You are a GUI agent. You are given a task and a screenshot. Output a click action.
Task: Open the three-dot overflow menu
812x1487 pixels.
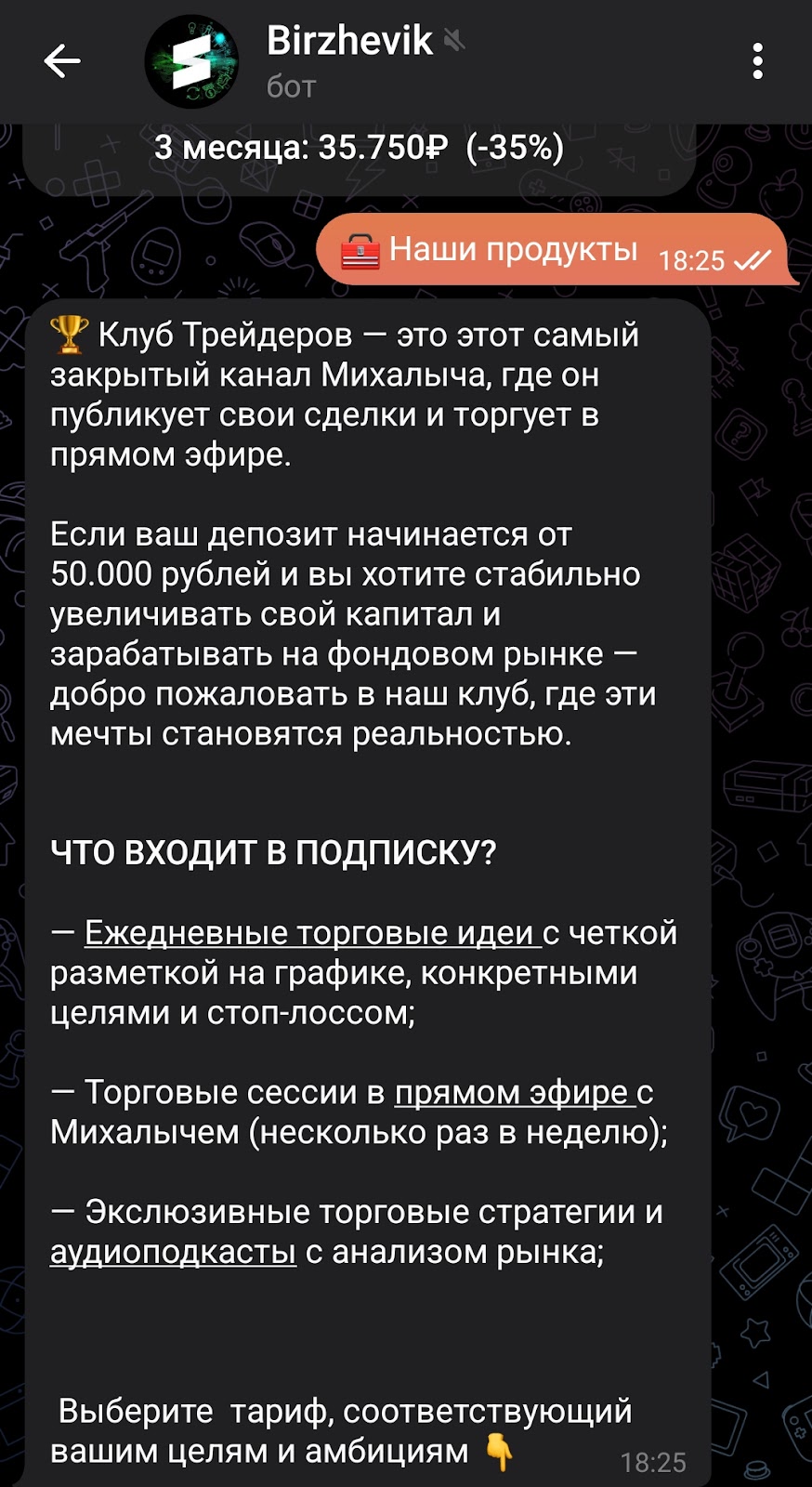click(x=757, y=61)
